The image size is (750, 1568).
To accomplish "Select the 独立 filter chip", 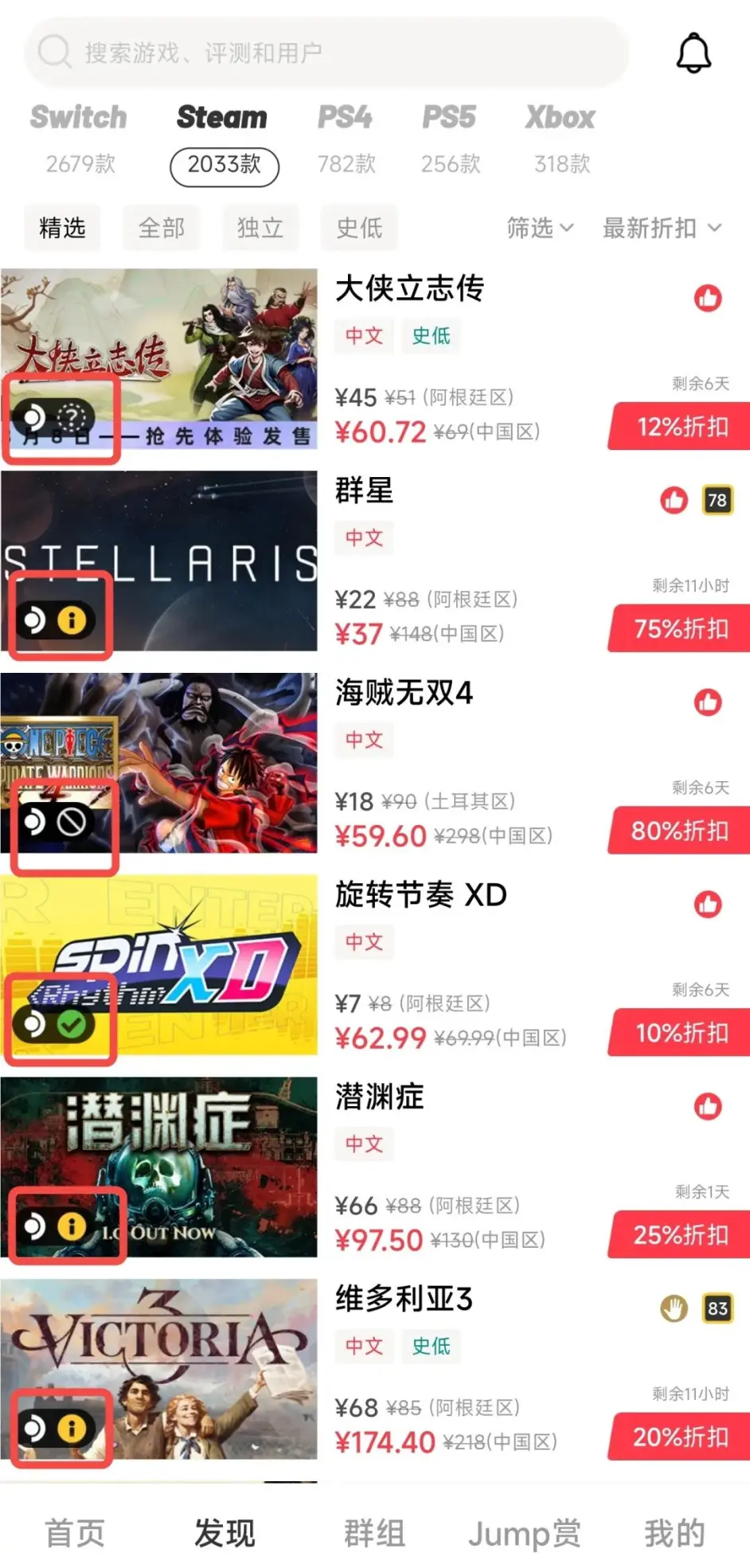I will coord(260,229).
